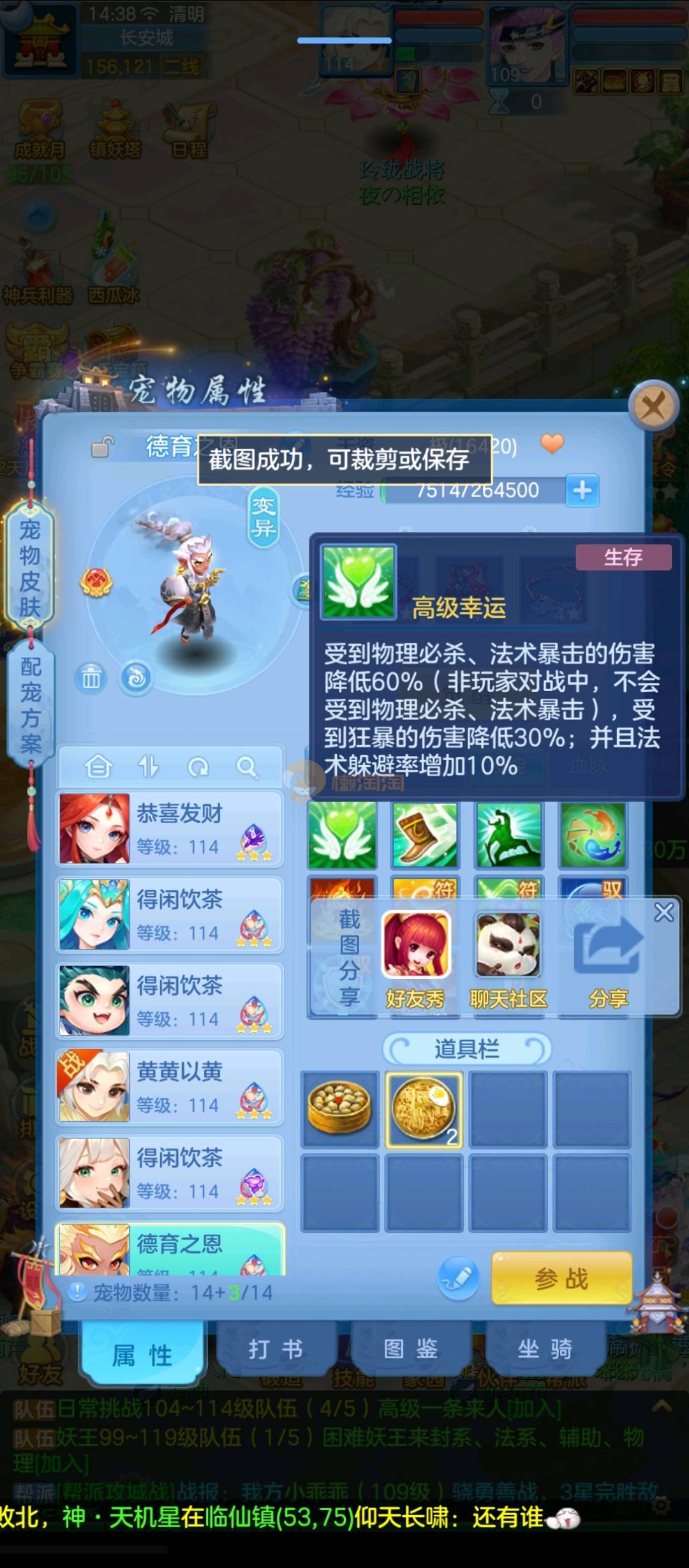Screen dimensions: 689x1568
Task: Tap the 参战 button
Action: pos(561,1278)
